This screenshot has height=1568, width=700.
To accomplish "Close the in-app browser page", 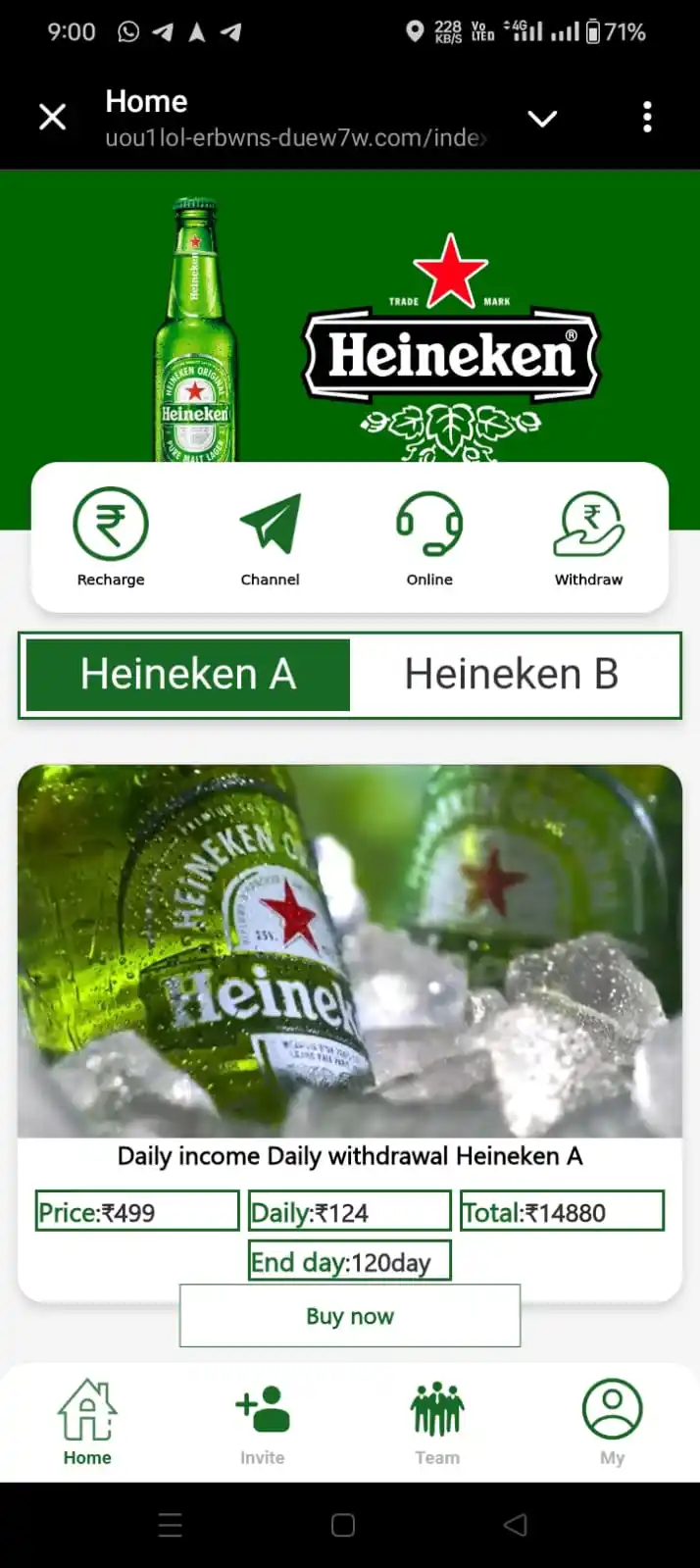I will pos(53,118).
